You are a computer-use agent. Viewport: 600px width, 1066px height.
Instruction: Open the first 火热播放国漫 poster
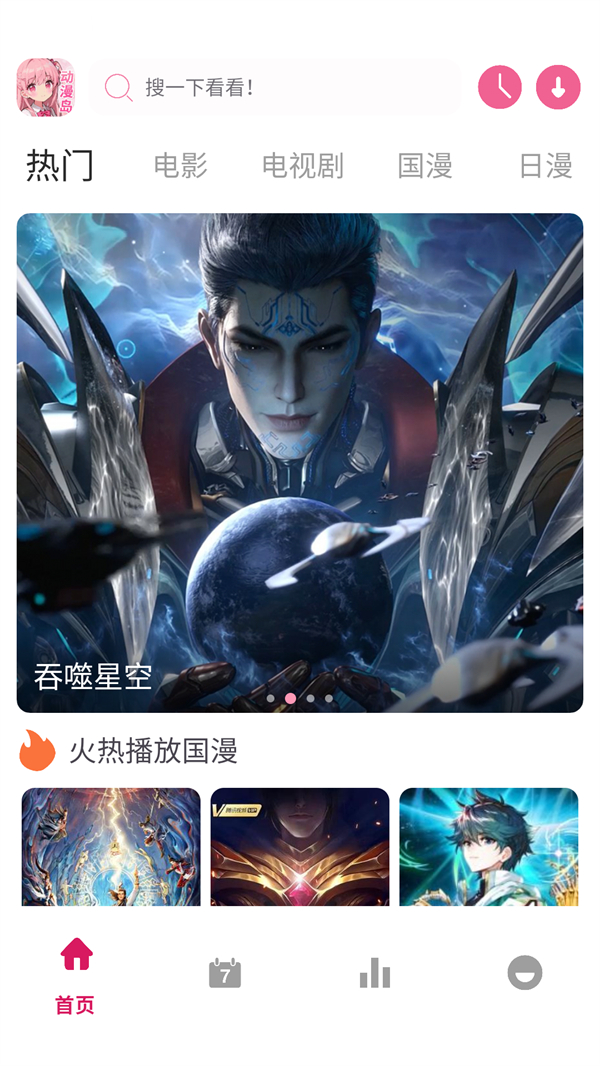(111, 846)
